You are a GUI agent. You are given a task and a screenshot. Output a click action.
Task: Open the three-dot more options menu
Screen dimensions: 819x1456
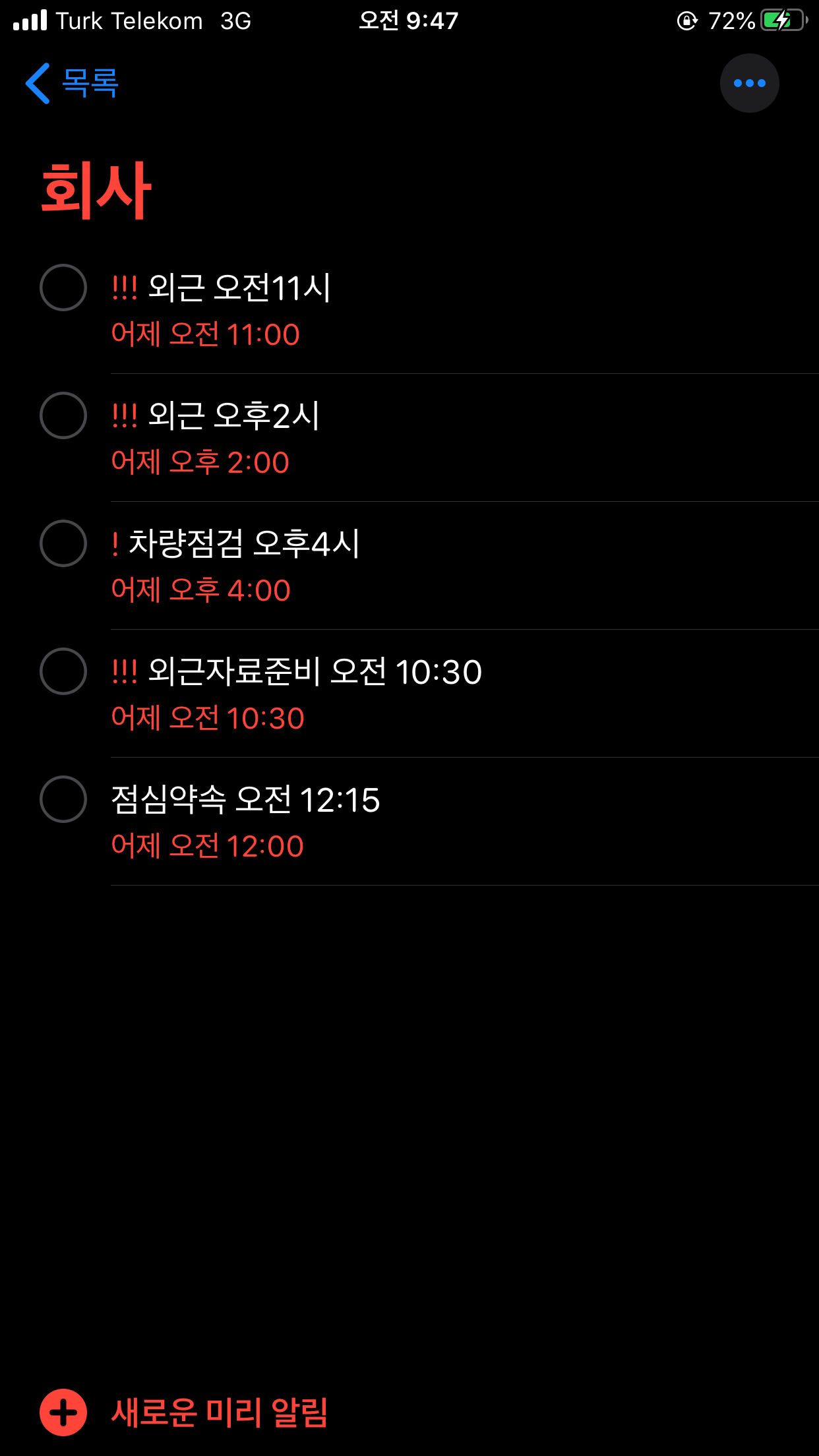pyautogui.click(x=749, y=83)
